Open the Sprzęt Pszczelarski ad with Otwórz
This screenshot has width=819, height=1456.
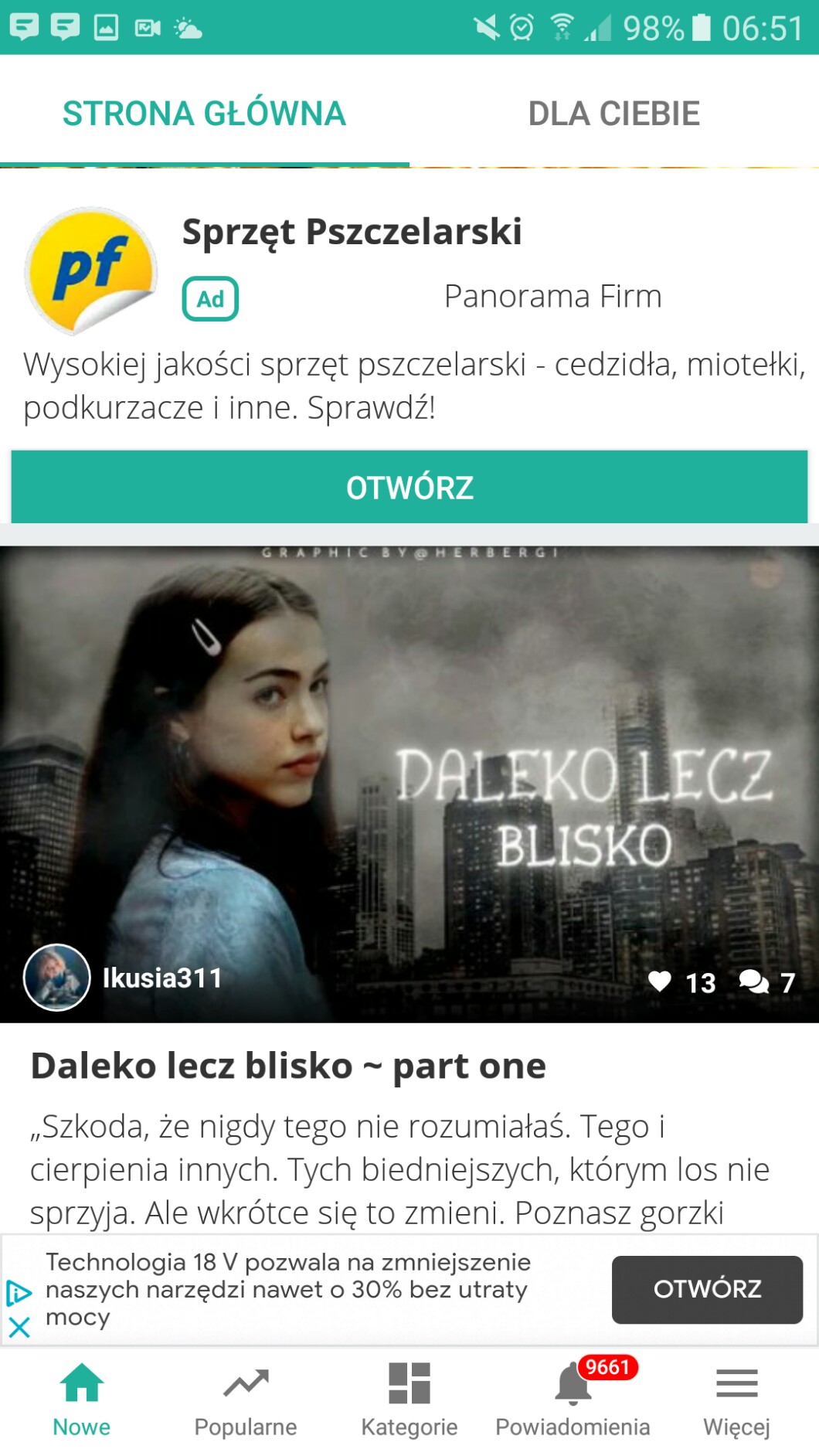409,488
